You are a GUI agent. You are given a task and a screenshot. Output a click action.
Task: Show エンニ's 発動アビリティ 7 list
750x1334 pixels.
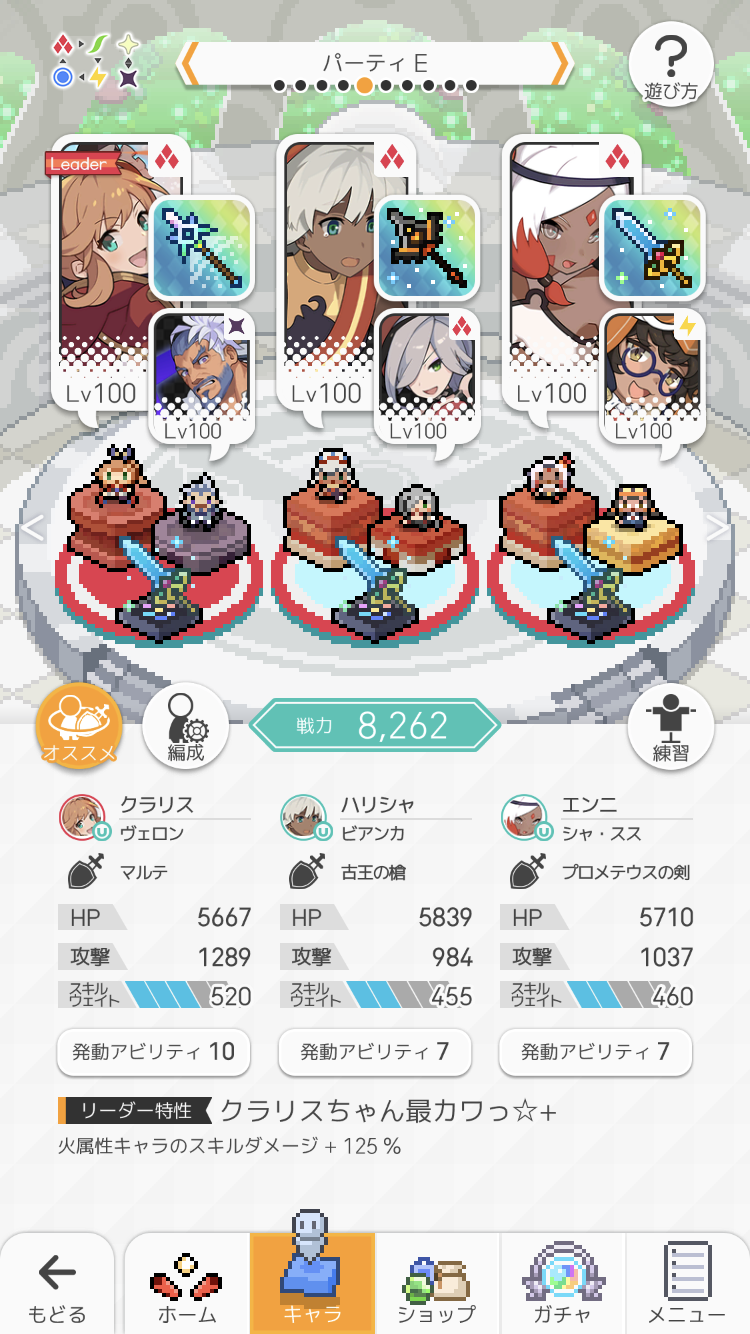[x=595, y=1051]
